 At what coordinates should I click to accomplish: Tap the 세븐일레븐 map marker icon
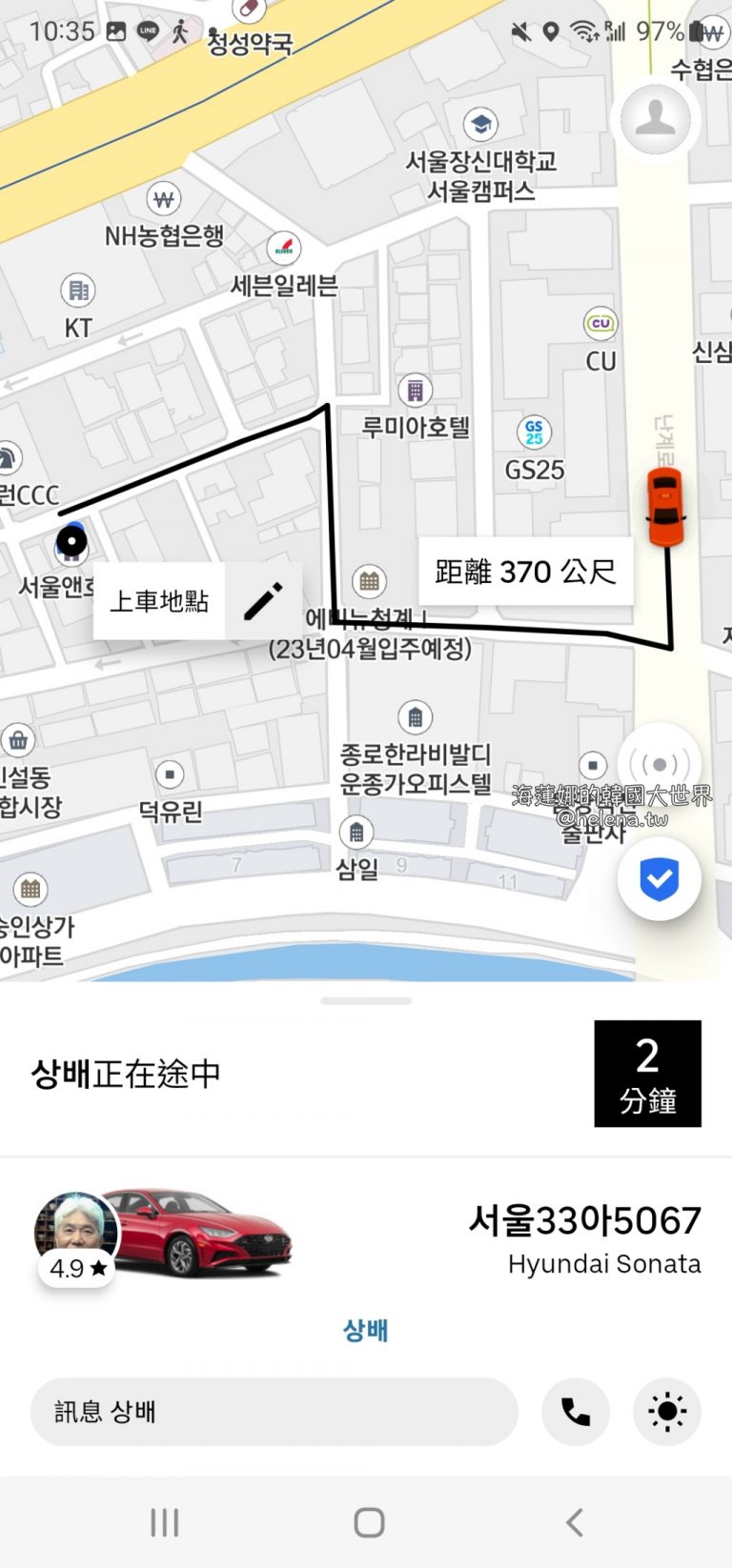click(283, 249)
